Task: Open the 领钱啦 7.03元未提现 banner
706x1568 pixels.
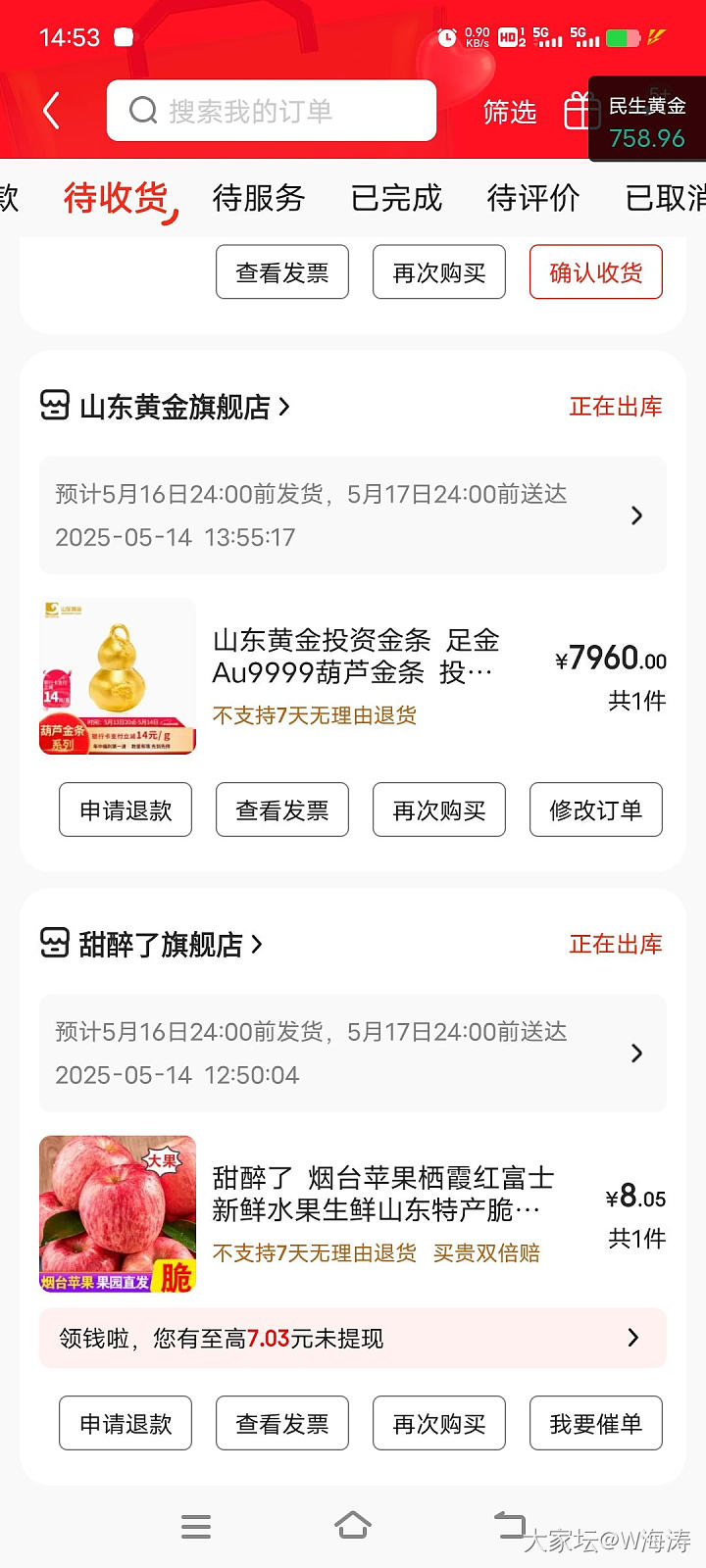Action: (x=353, y=1338)
